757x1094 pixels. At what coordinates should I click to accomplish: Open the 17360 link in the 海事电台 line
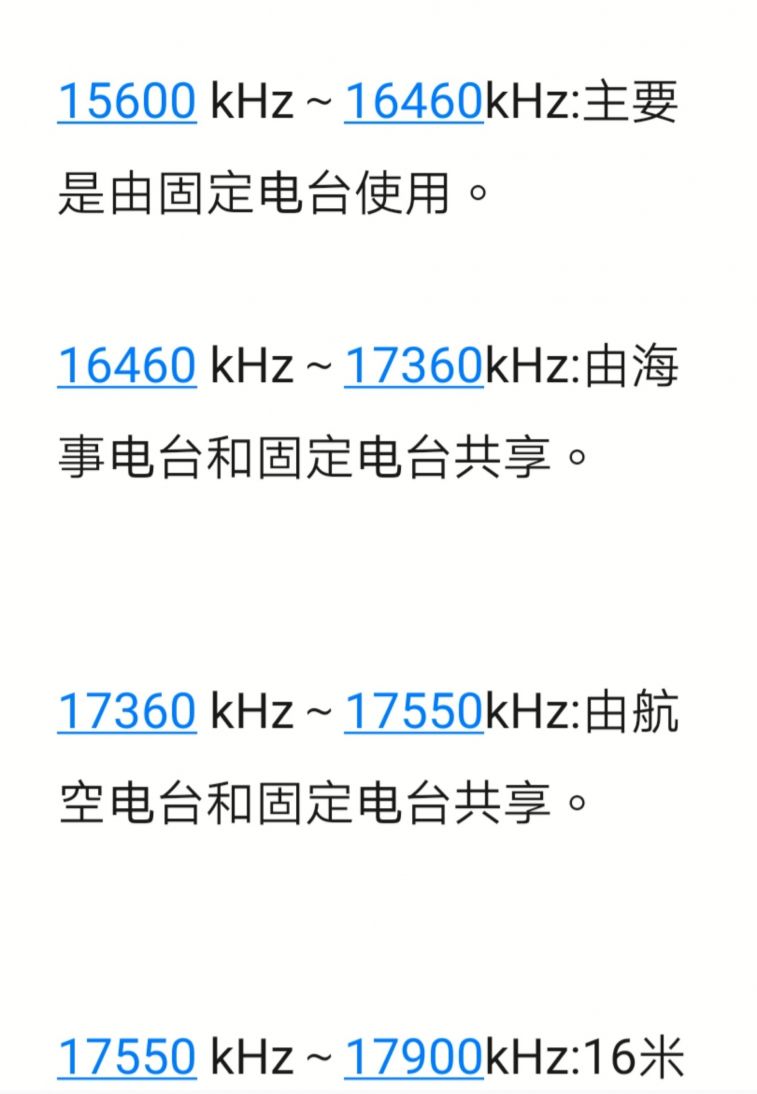pos(414,366)
